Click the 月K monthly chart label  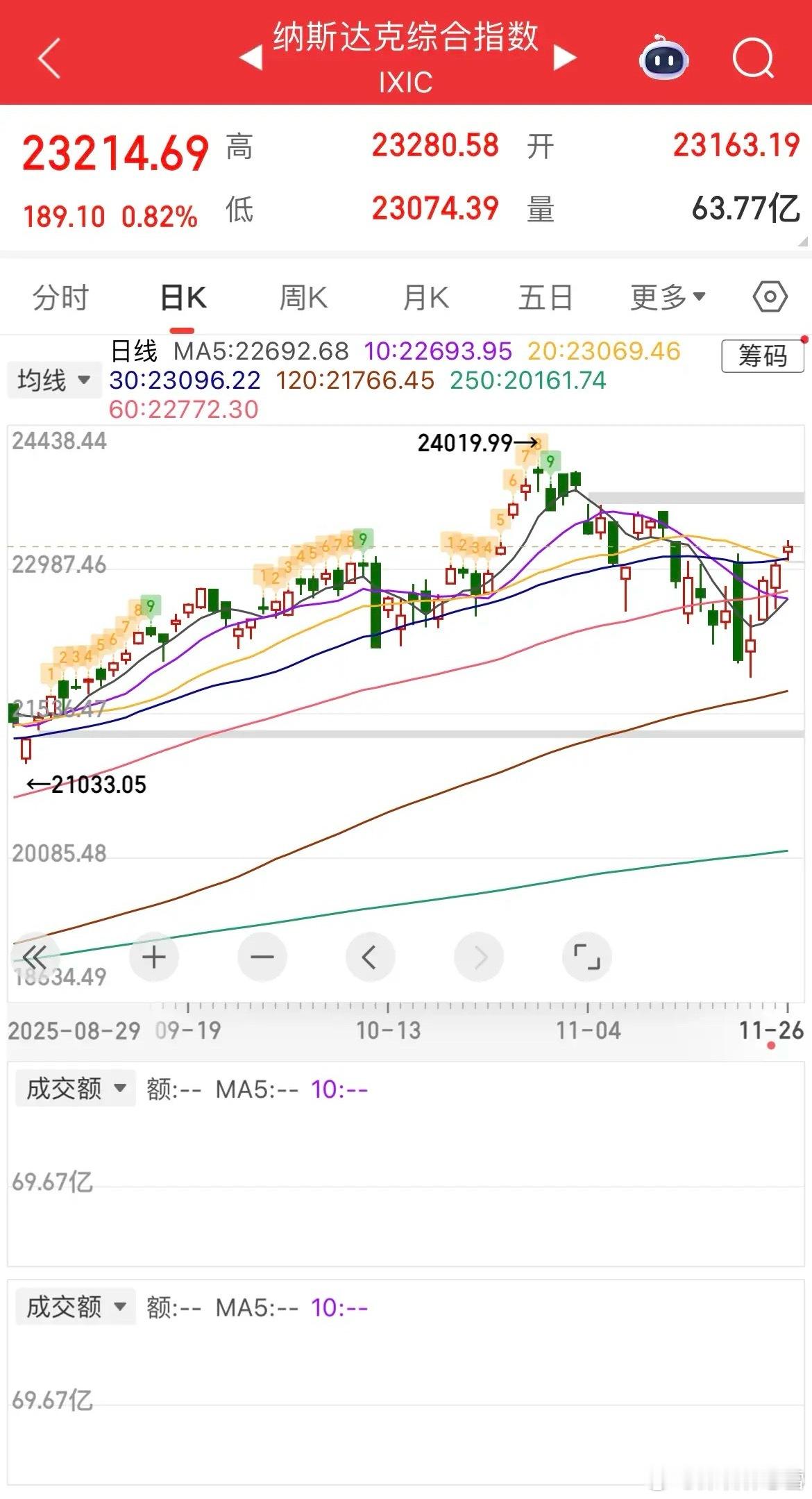(425, 296)
